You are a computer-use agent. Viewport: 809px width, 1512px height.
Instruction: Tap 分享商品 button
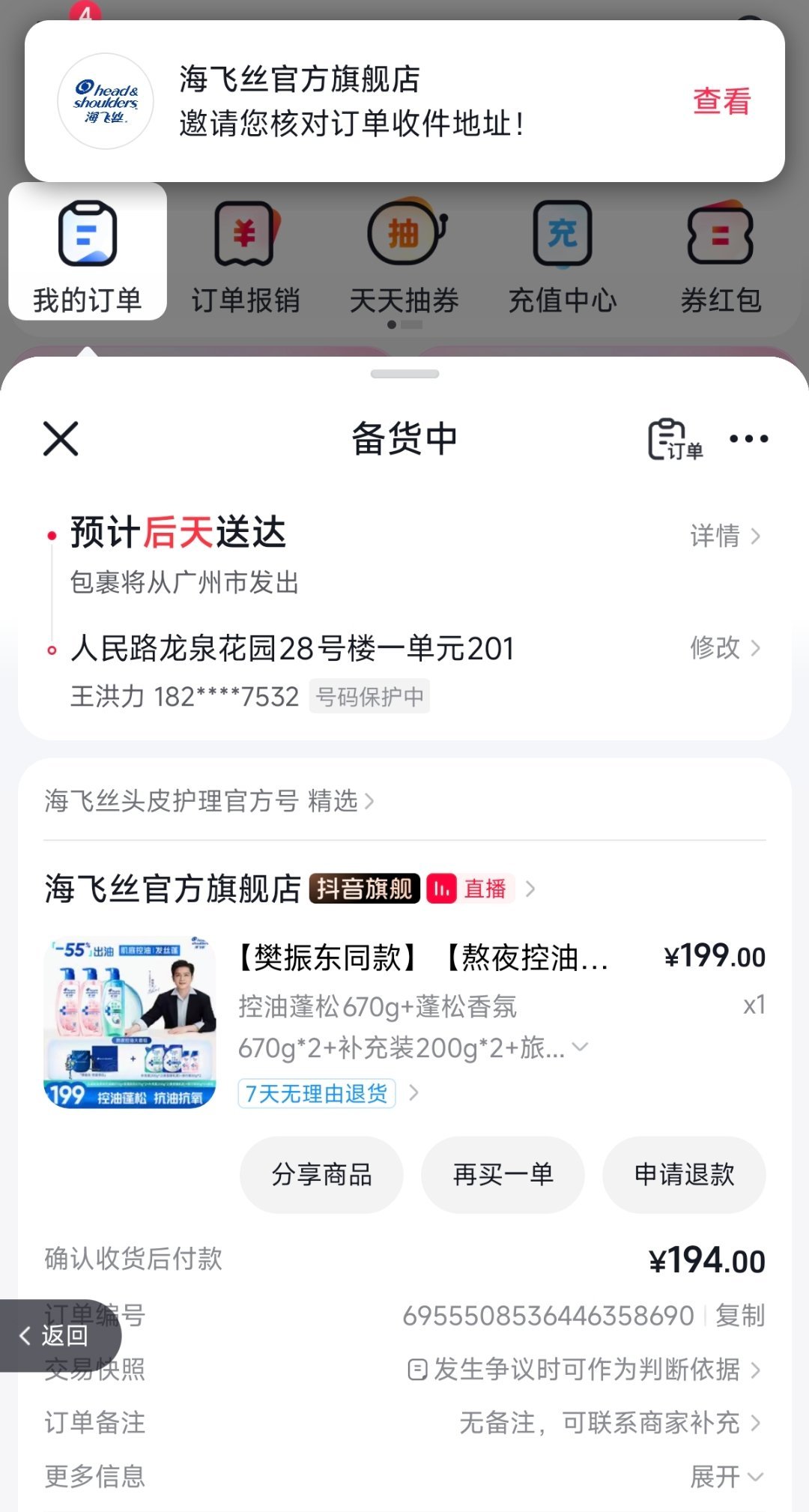321,1175
